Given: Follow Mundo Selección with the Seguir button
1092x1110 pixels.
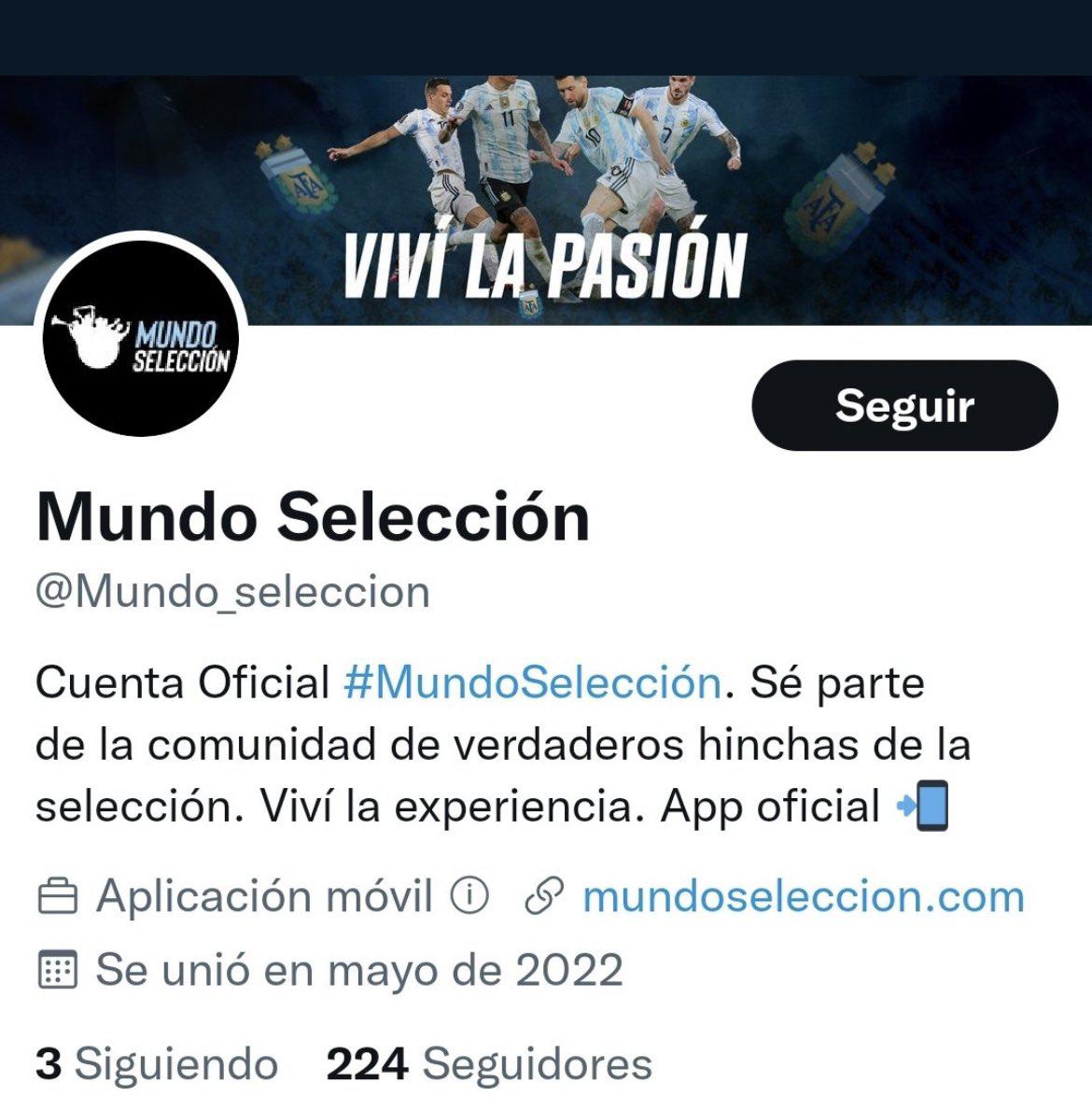Looking at the screenshot, I should pos(903,406).
